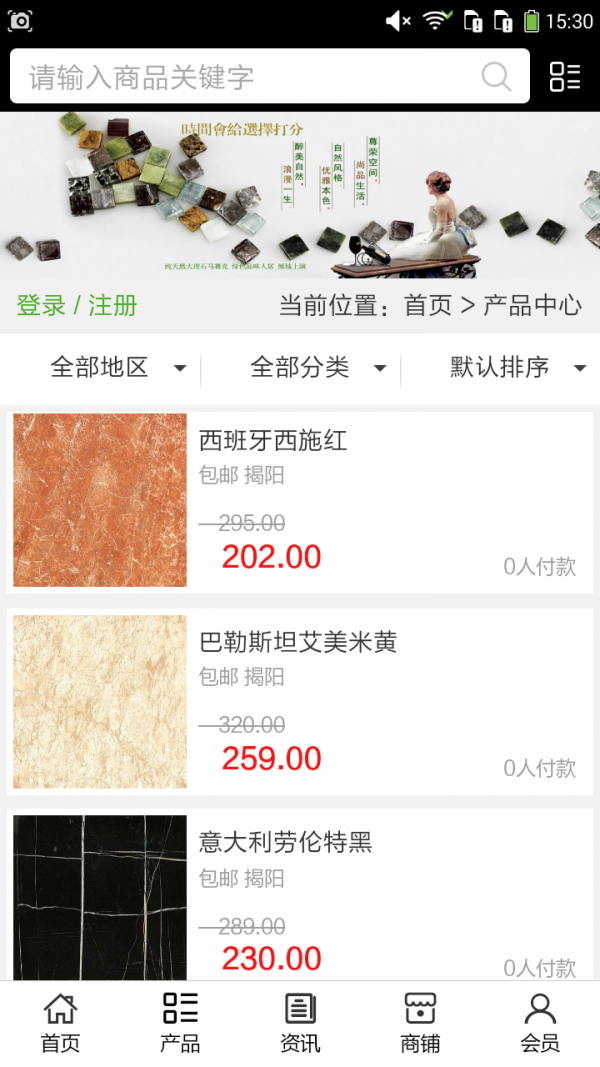Viewport: 600px width, 1067px height.
Task: Go to the 商铺 tab
Action: (420, 1023)
